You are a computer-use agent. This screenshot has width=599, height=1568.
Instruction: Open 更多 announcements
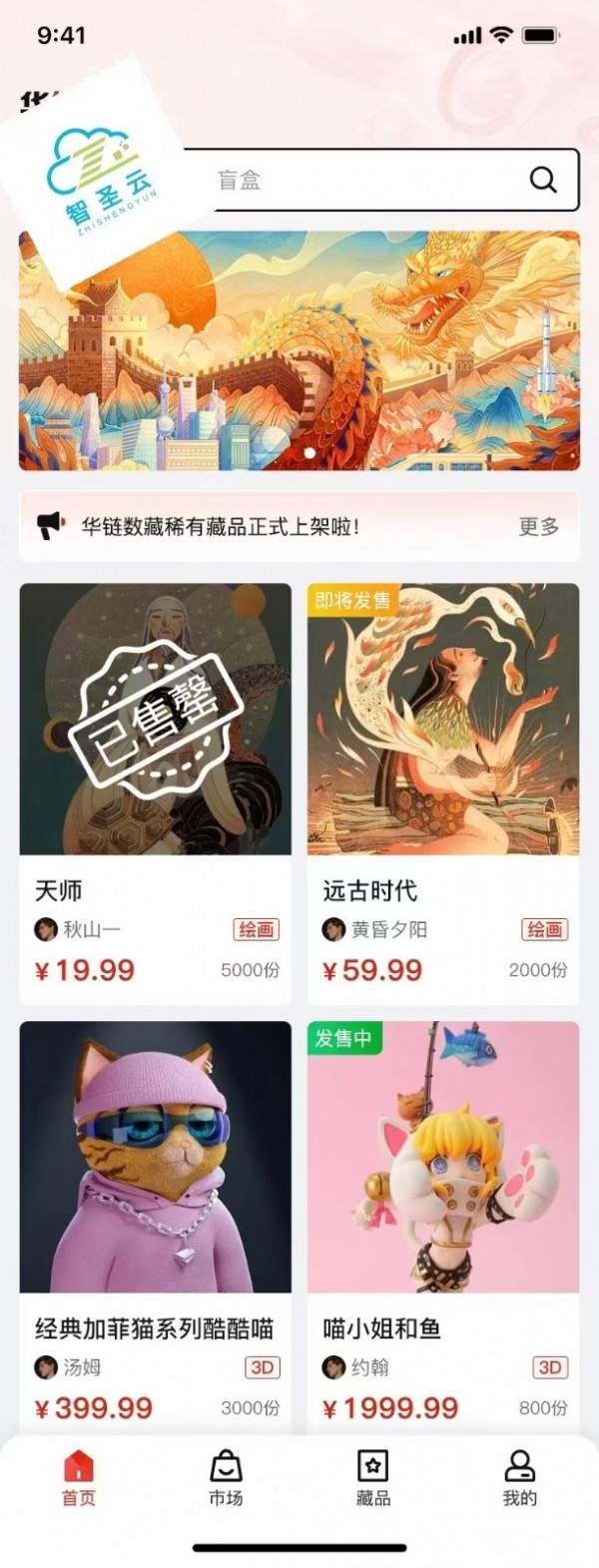[x=538, y=526]
